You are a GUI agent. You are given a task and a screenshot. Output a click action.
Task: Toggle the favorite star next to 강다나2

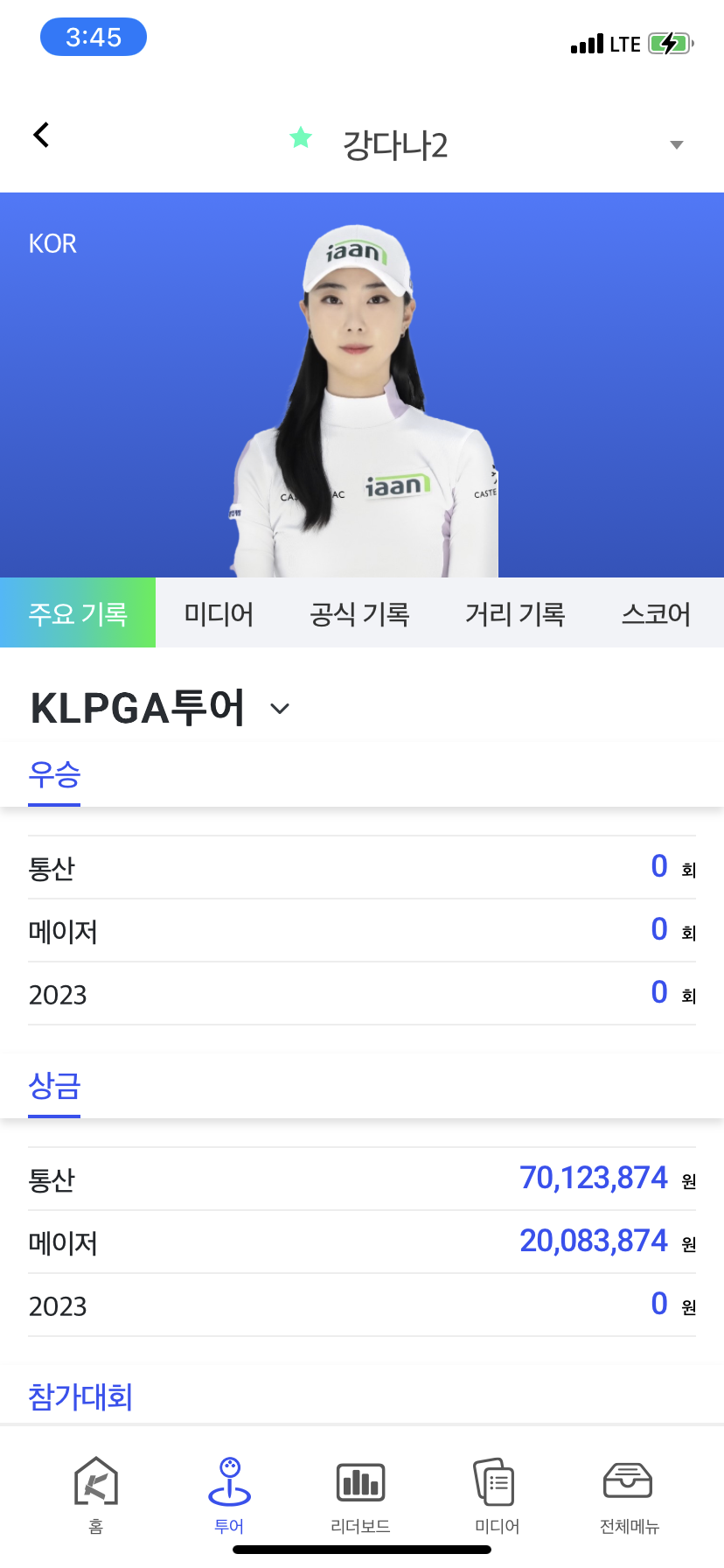301,137
